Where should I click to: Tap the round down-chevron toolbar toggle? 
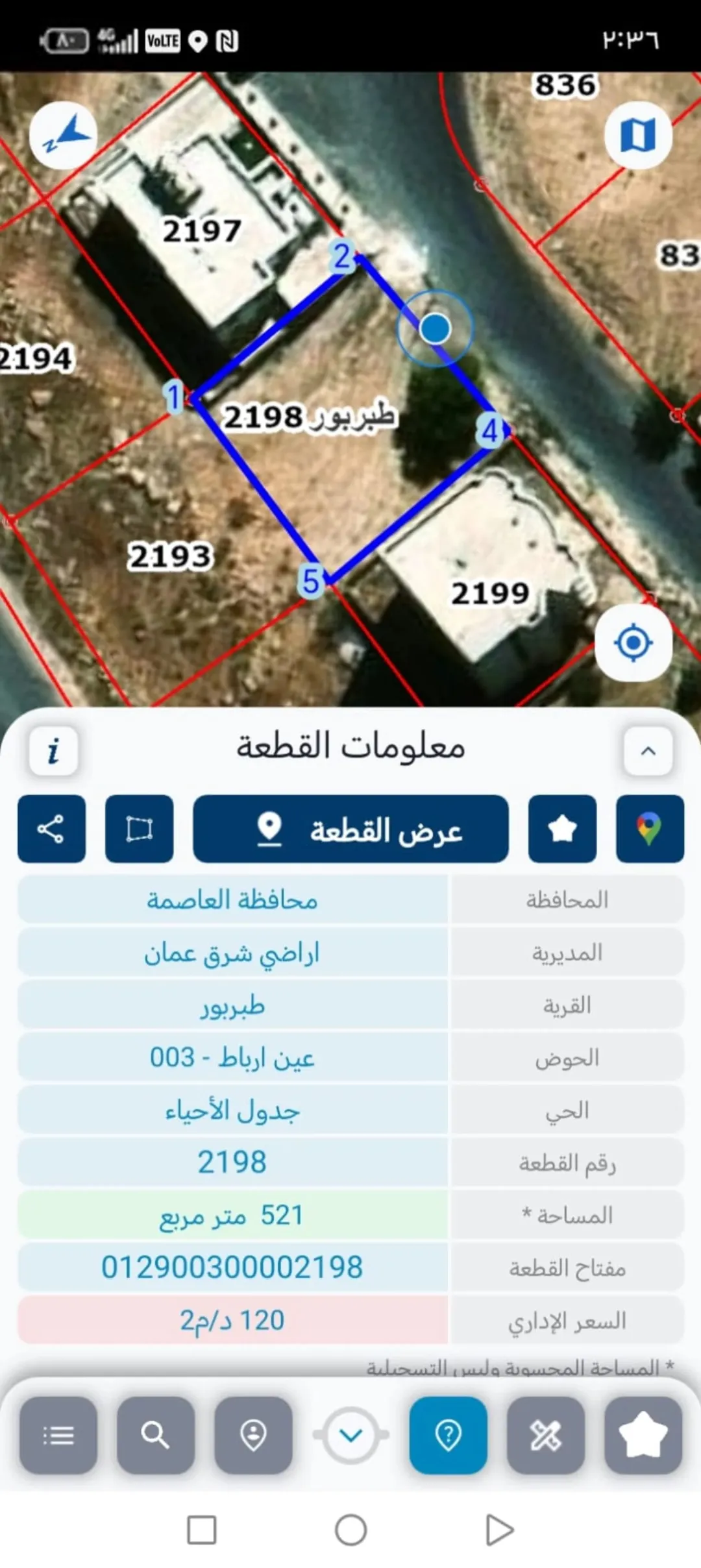pyautogui.click(x=351, y=1435)
